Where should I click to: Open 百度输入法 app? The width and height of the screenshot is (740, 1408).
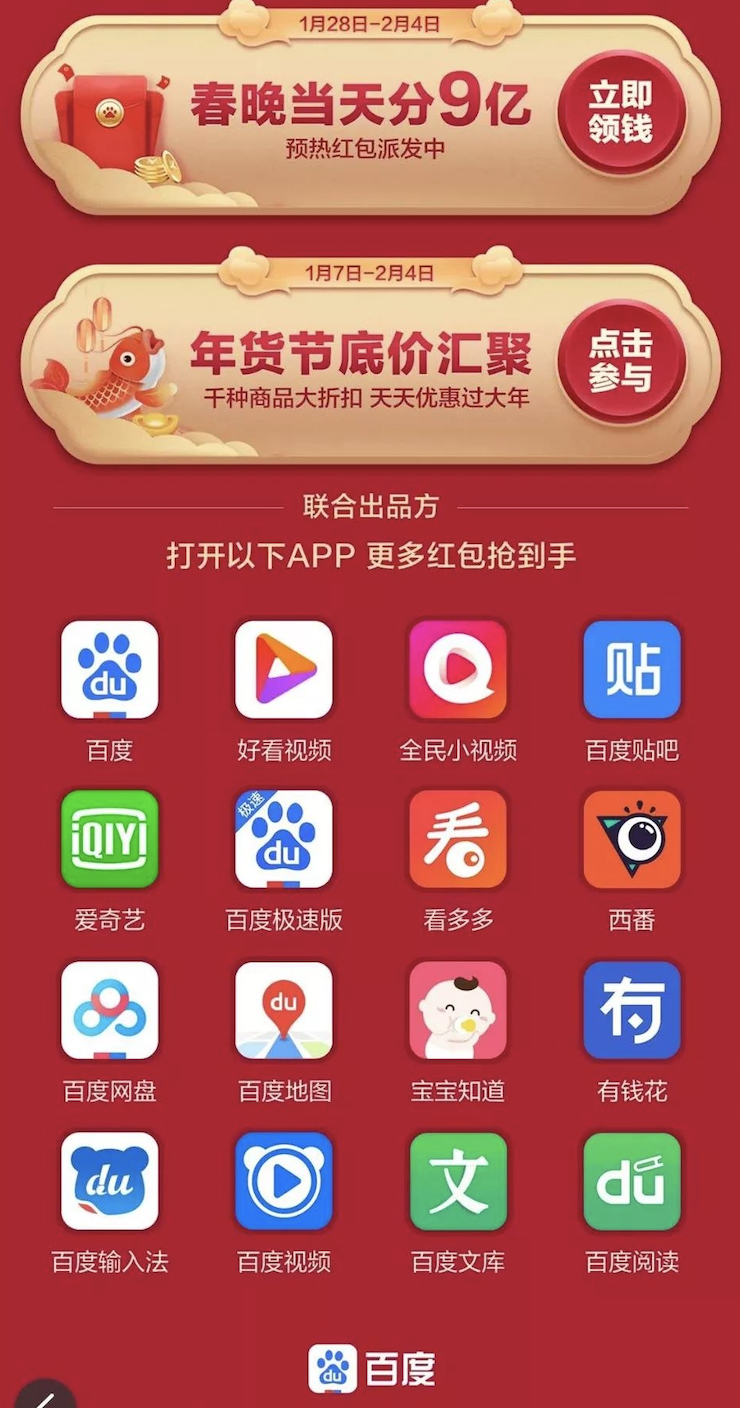pos(110,1180)
